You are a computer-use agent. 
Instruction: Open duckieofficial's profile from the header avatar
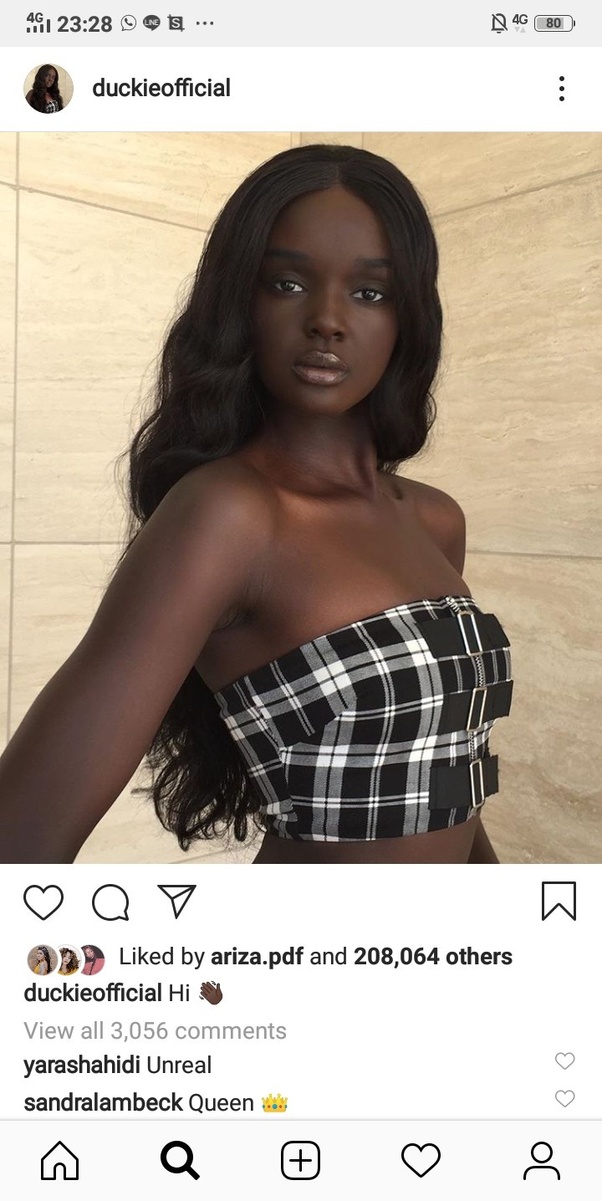[x=48, y=88]
